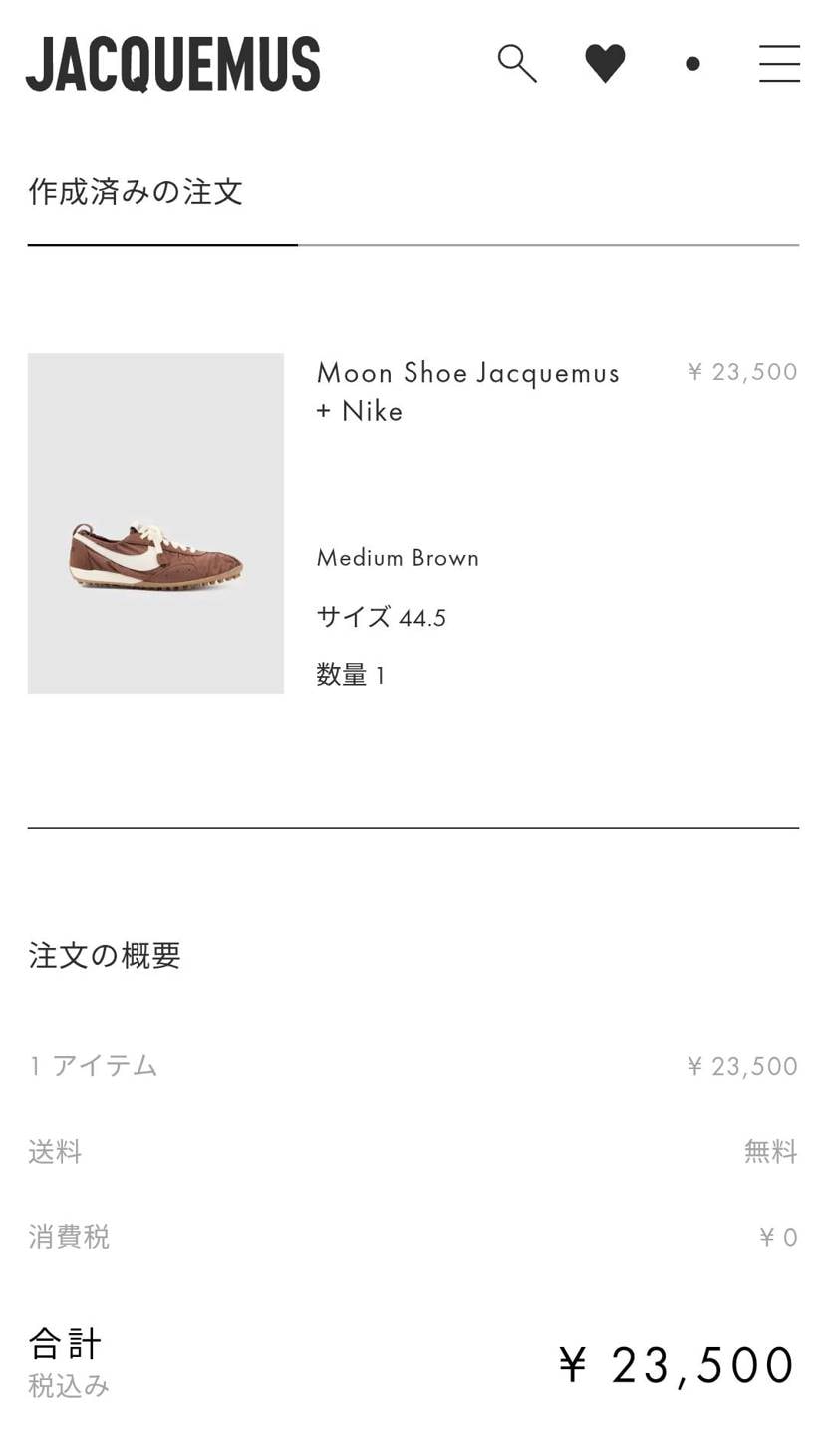Click the サイズ 44.5 size text
Screen dimensions: 827x1456
pos(381,616)
